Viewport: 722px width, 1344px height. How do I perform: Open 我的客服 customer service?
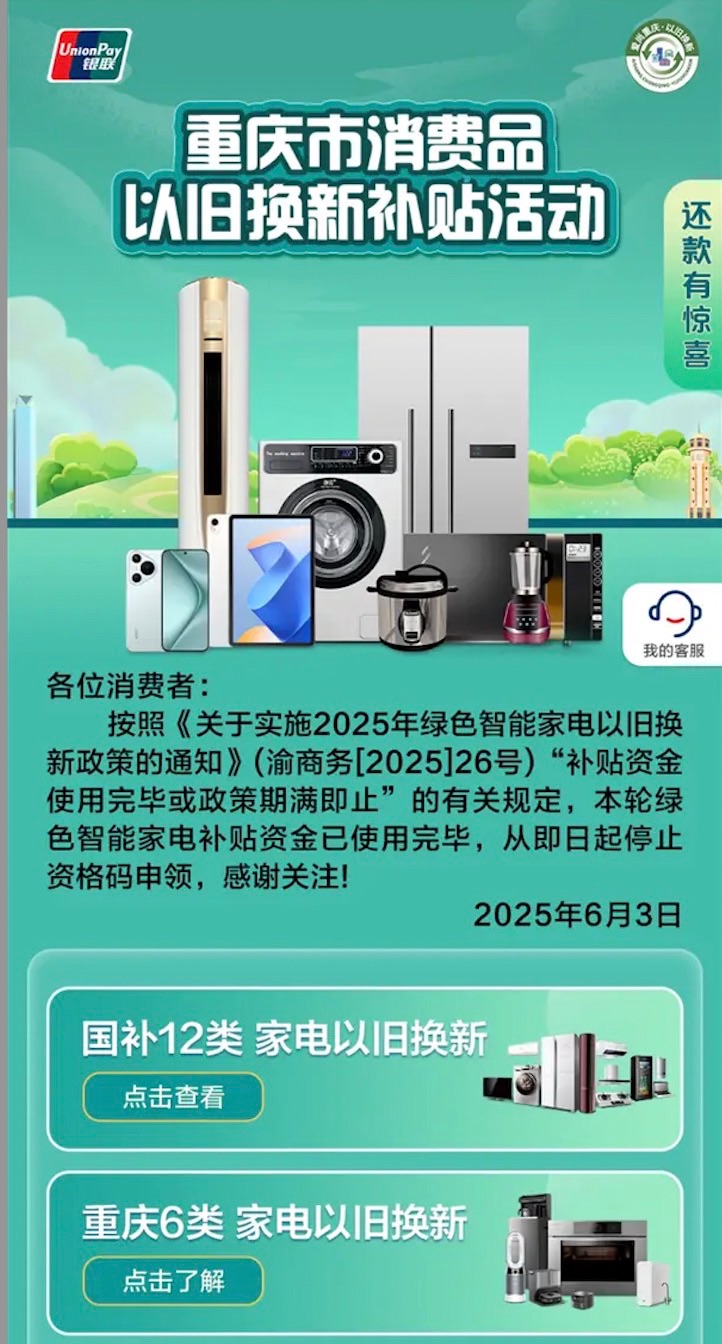click(x=674, y=624)
